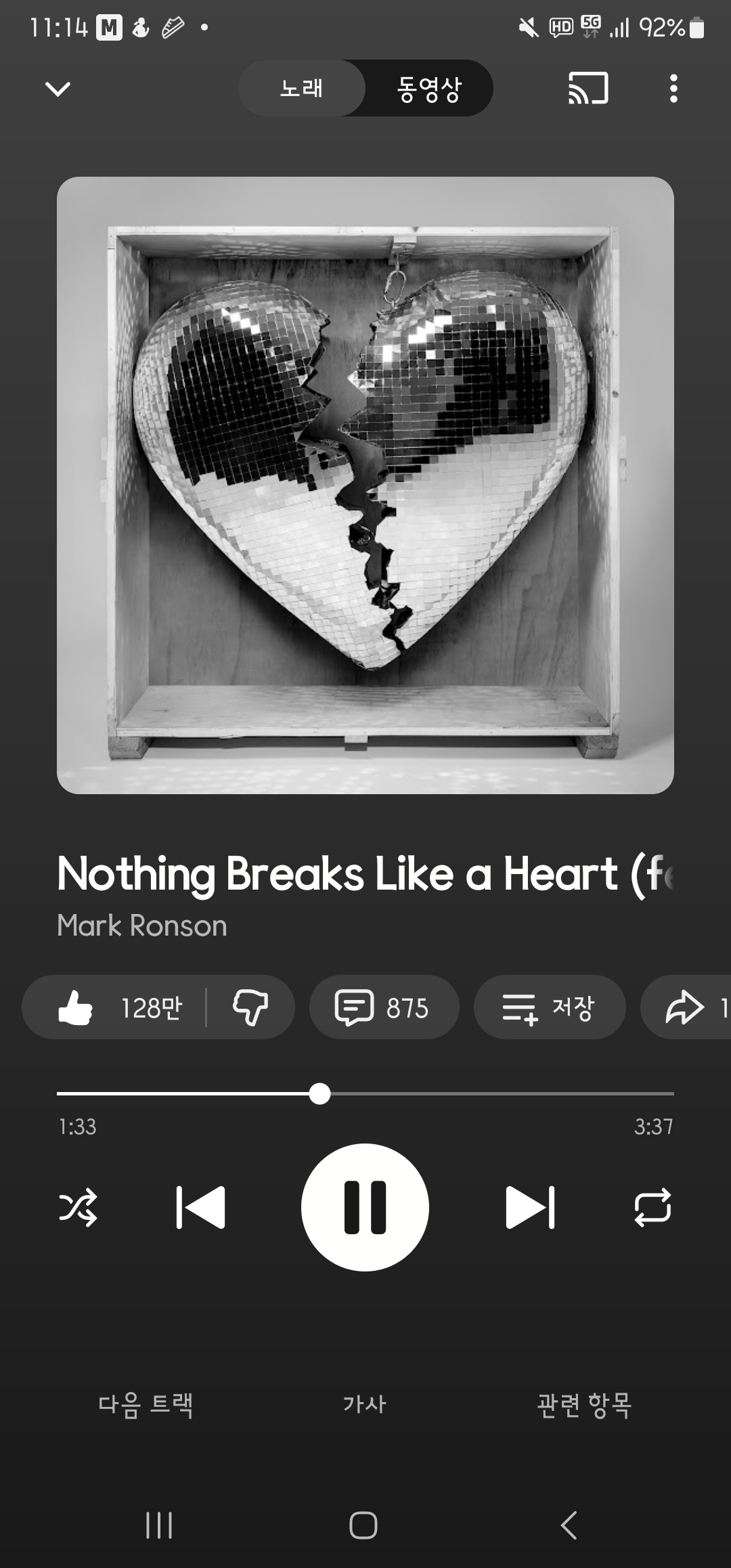Open the 다음 트랙 (Up next) tab
Viewport: 731px width, 1568px height.
coord(146,1405)
